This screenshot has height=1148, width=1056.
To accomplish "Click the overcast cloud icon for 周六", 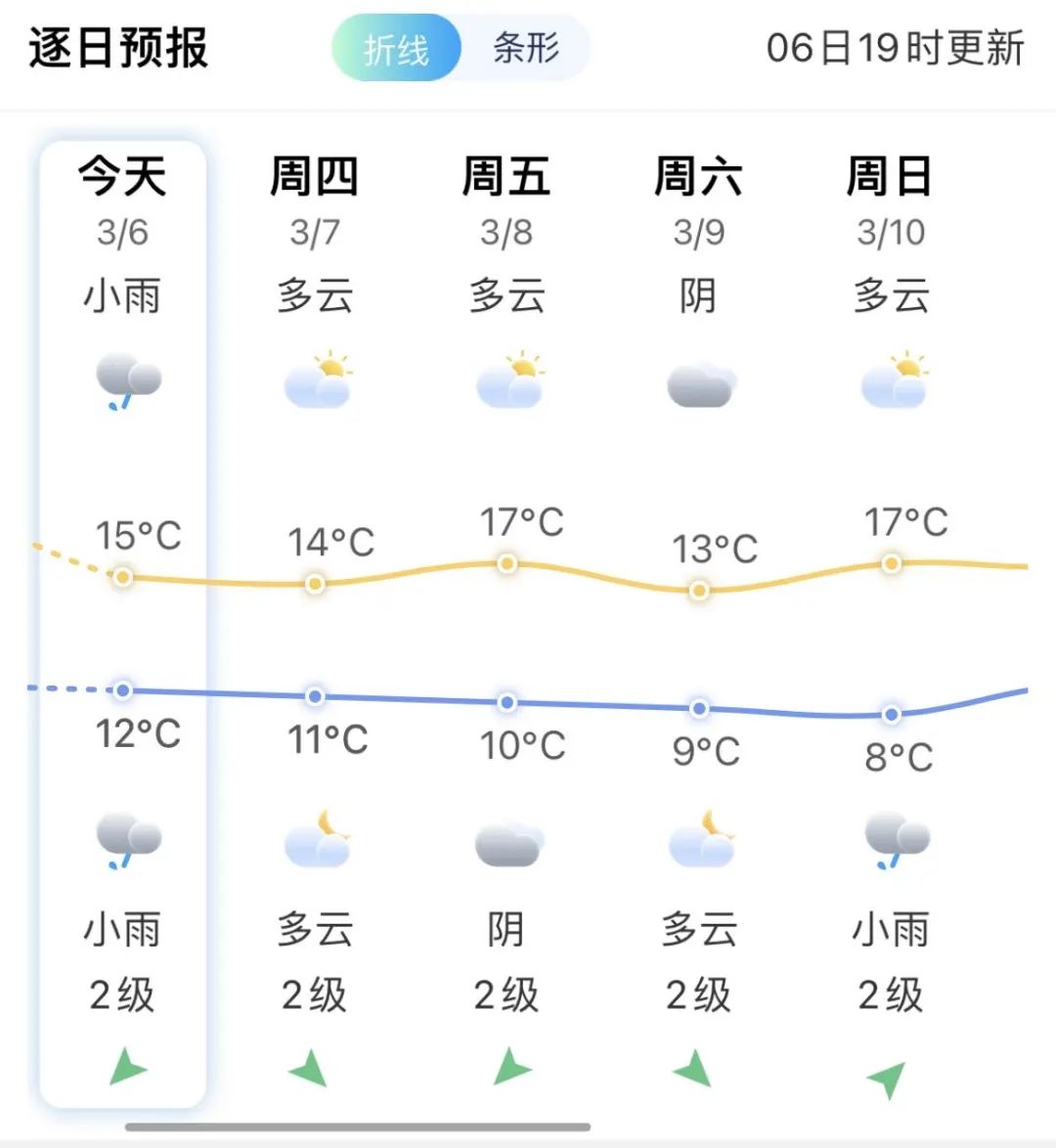I will pyautogui.click(x=698, y=384).
